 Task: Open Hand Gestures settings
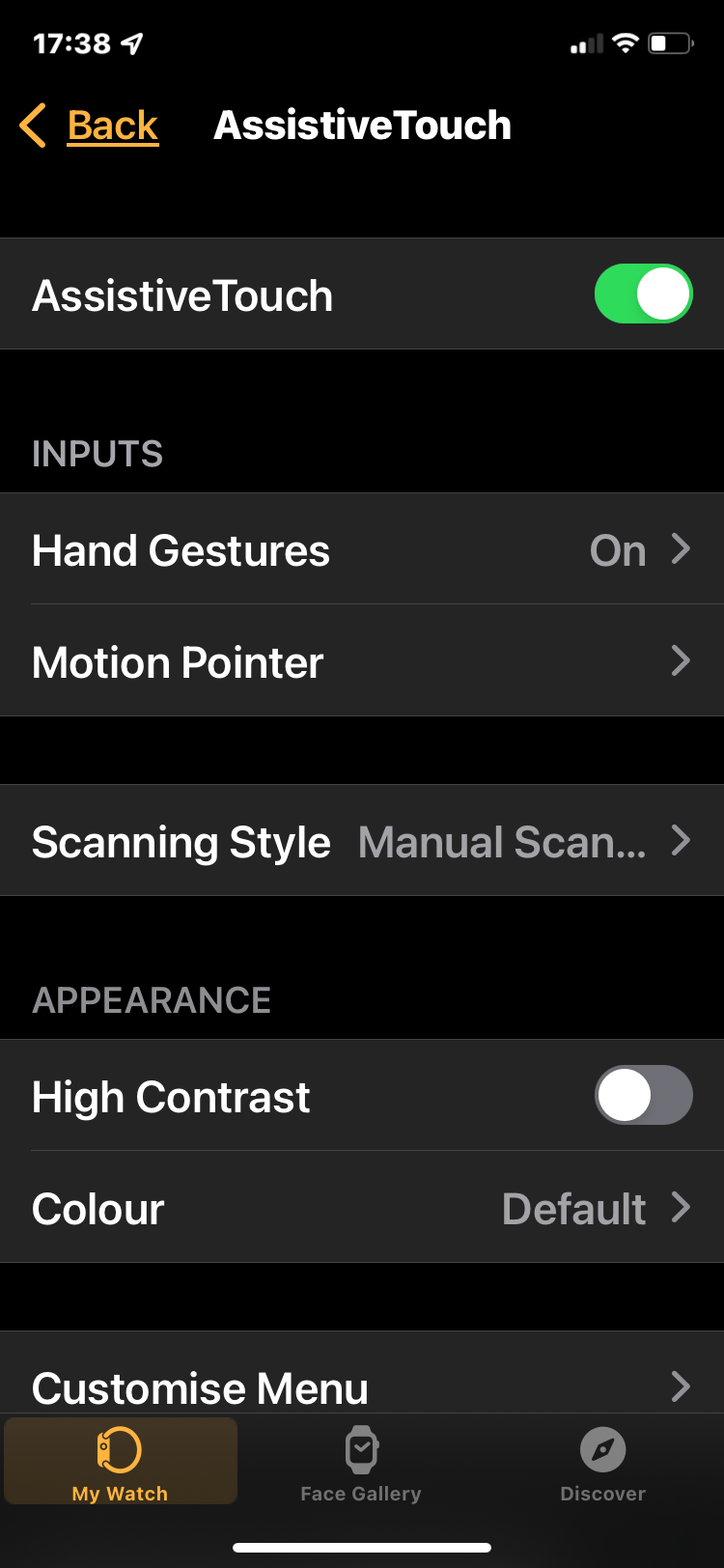point(362,549)
